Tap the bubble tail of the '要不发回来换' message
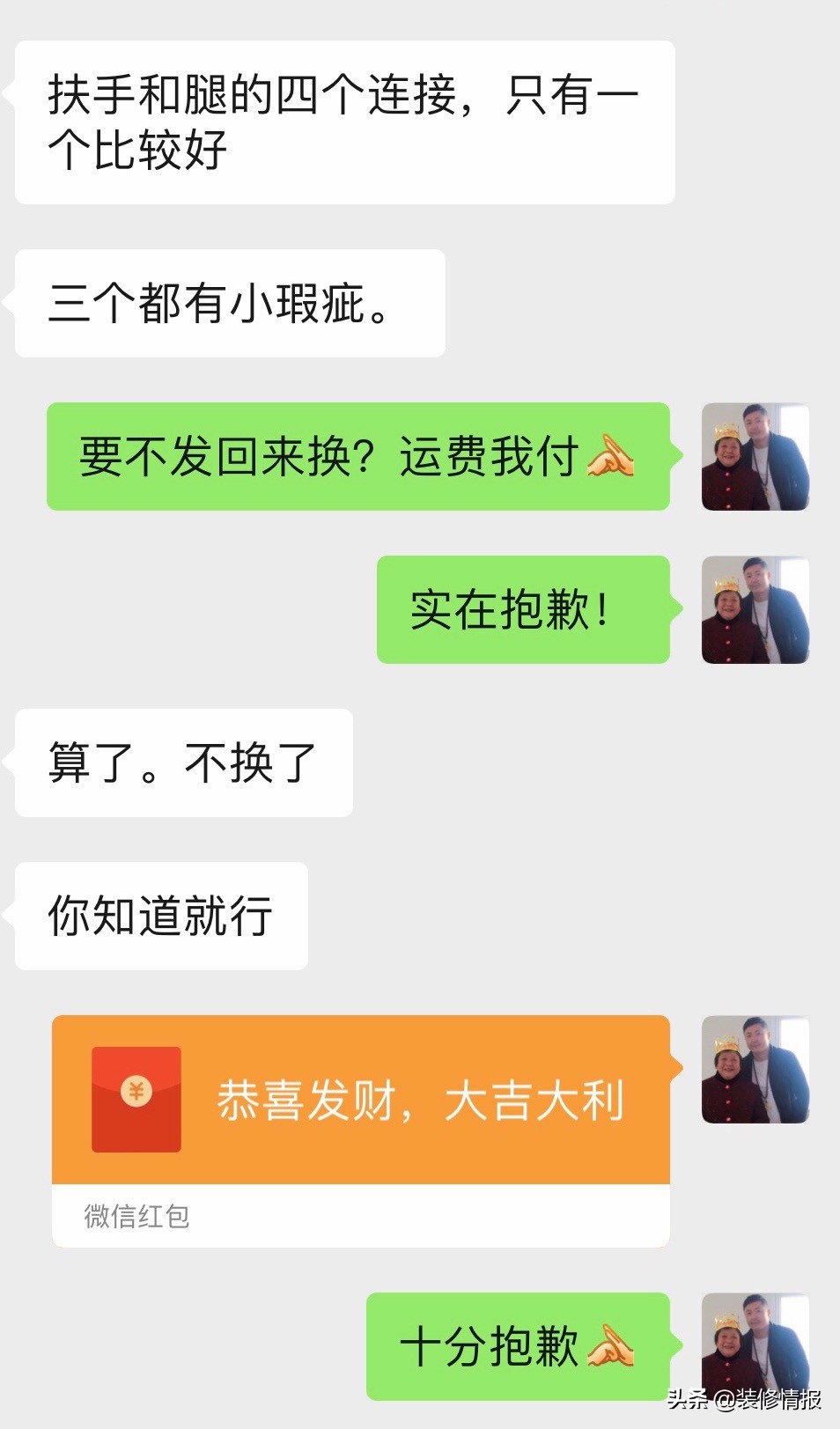 coord(676,456)
